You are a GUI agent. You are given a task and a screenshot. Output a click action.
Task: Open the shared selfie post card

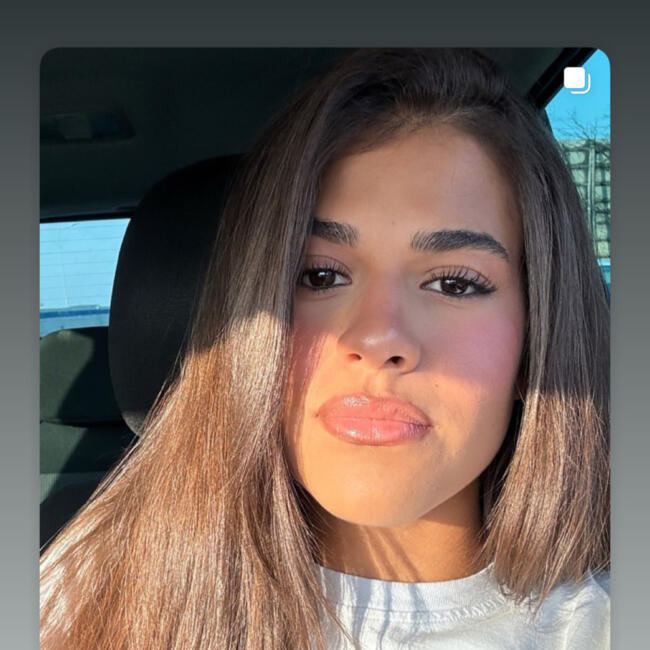pyautogui.click(x=325, y=350)
